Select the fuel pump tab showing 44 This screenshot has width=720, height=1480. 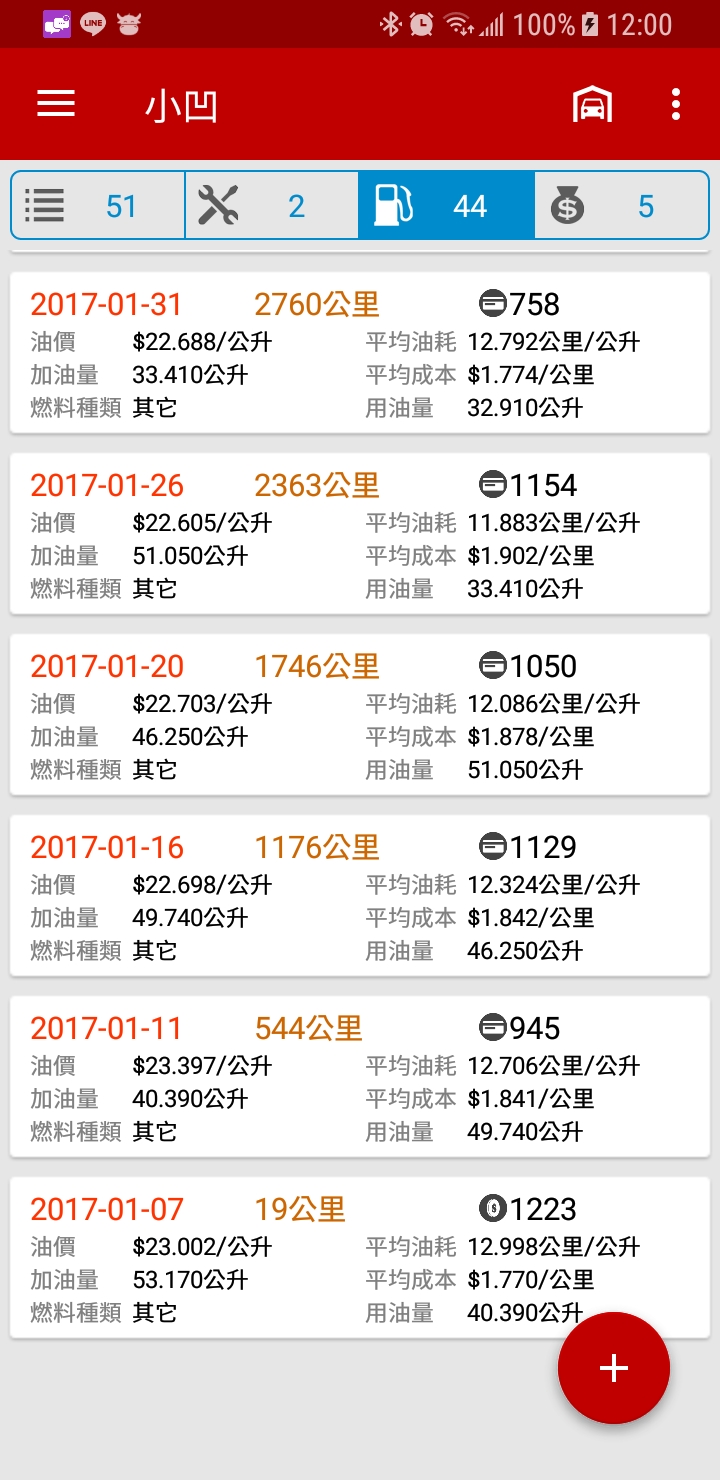[446, 206]
